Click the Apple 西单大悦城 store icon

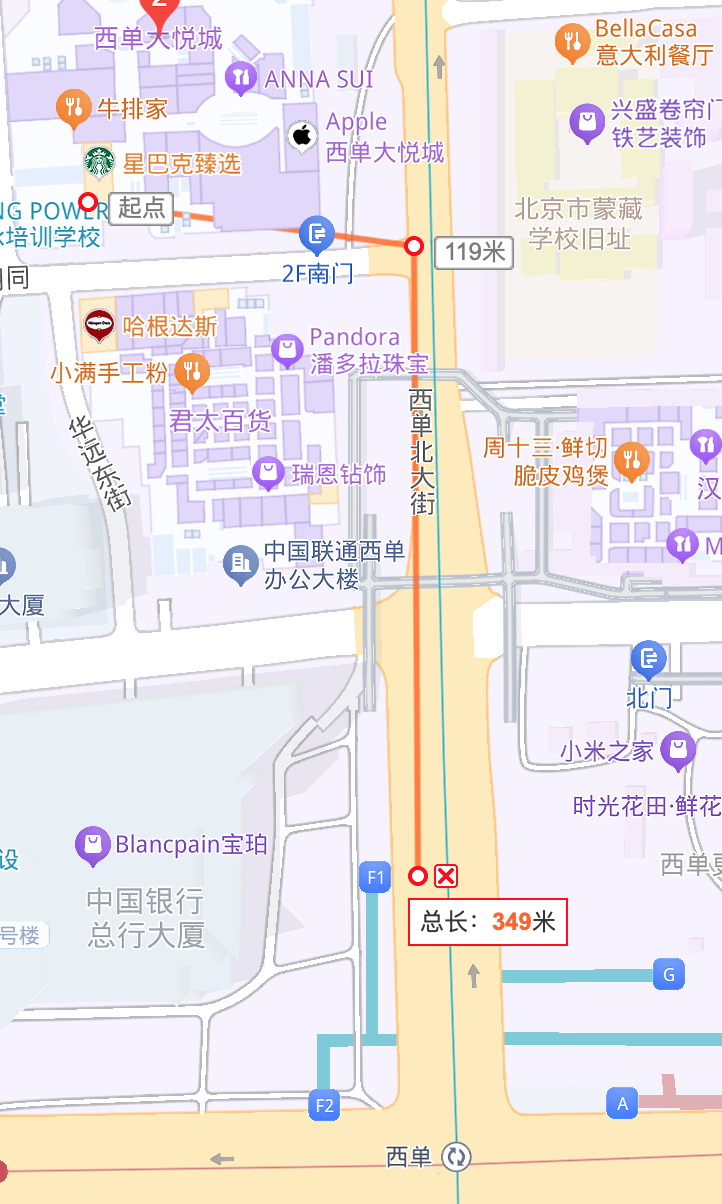tap(299, 133)
